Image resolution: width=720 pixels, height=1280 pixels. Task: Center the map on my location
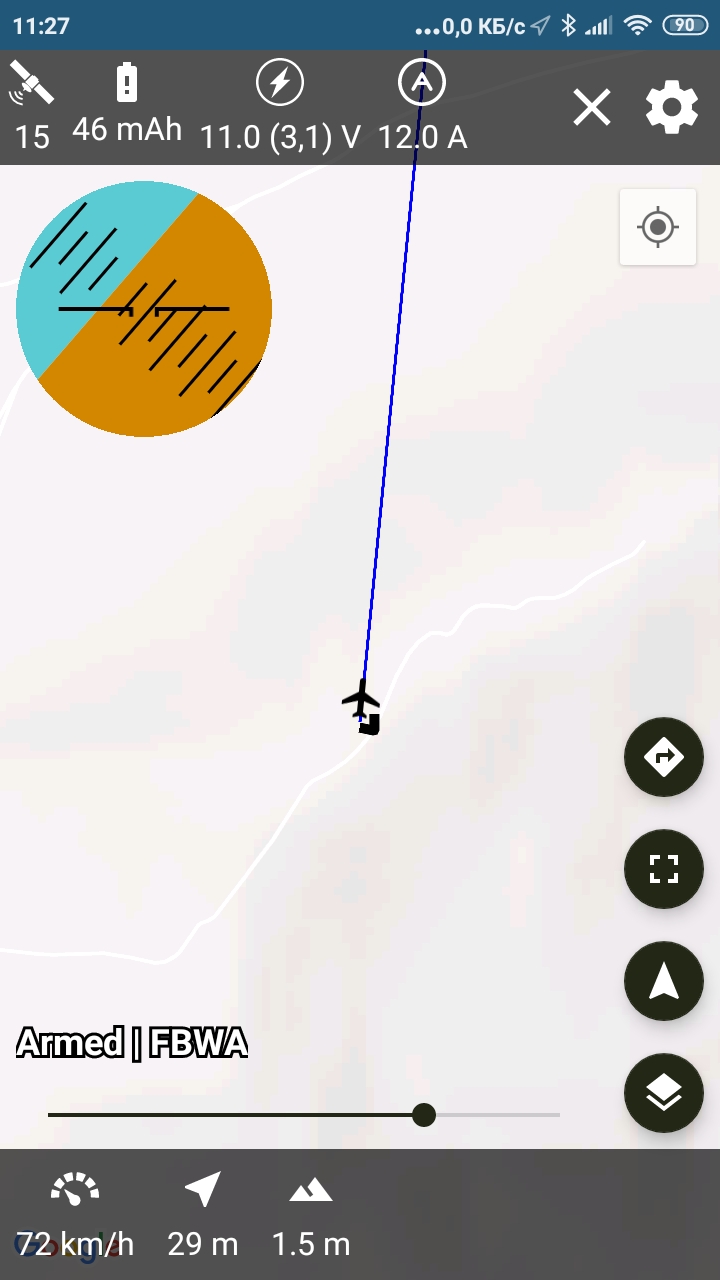[x=658, y=227]
